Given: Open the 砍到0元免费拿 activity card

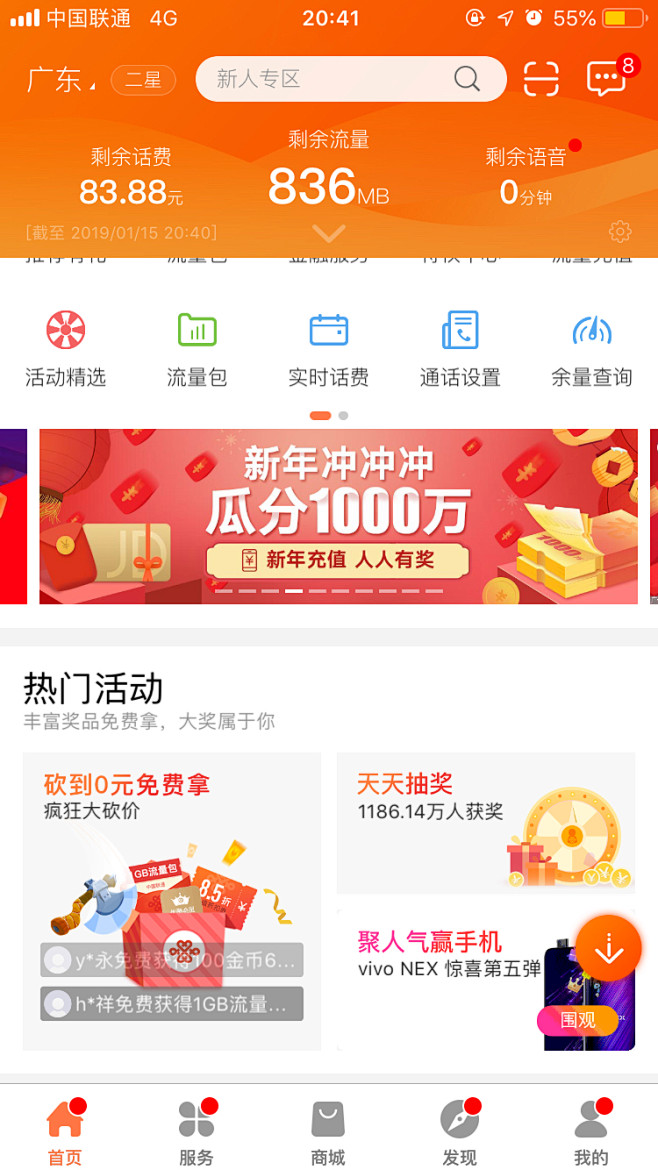Looking at the screenshot, I should coord(172,901).
